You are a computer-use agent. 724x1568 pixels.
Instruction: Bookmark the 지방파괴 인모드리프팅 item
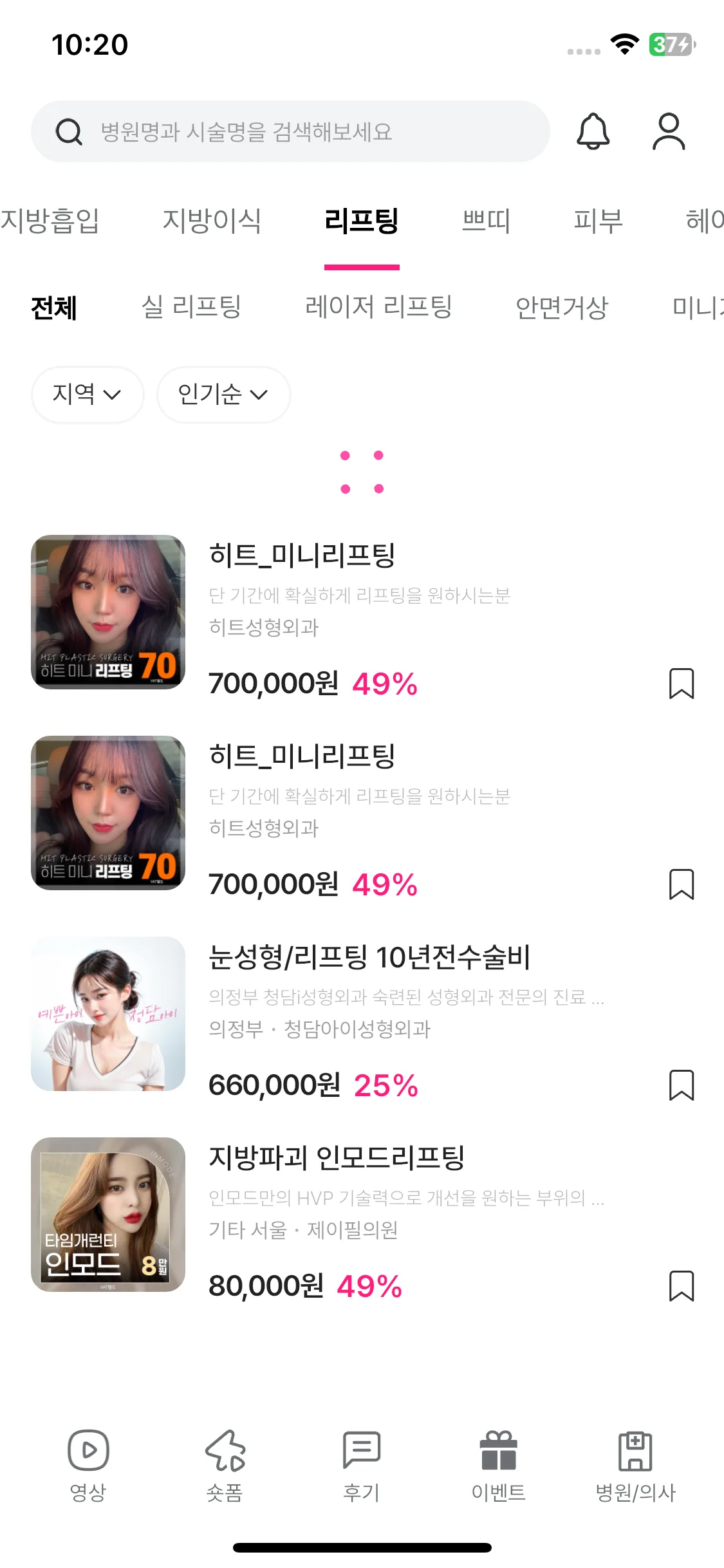[681, 1286]
